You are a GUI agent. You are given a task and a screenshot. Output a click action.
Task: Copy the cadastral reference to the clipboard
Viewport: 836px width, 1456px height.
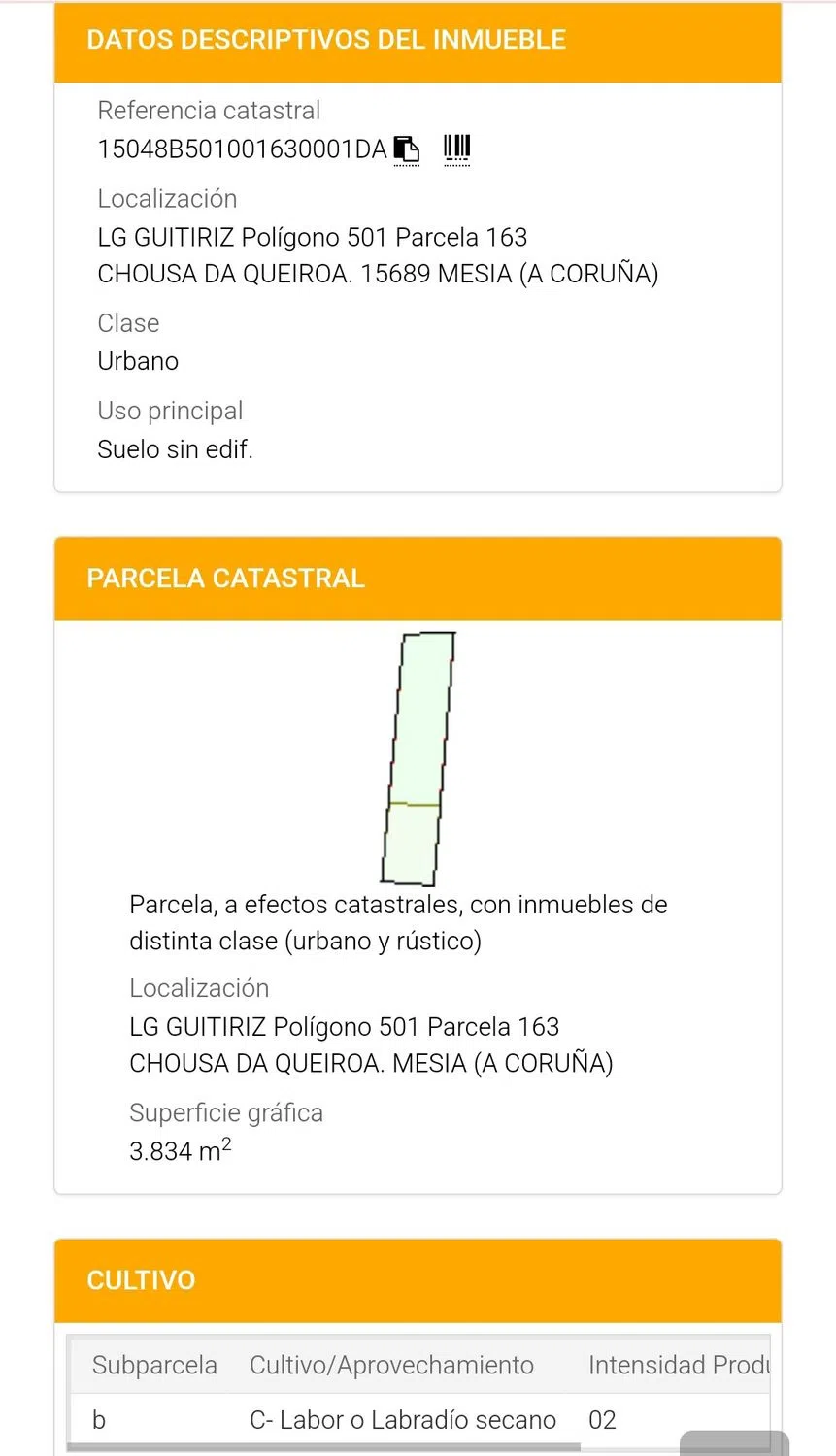(x=407, y=149)
